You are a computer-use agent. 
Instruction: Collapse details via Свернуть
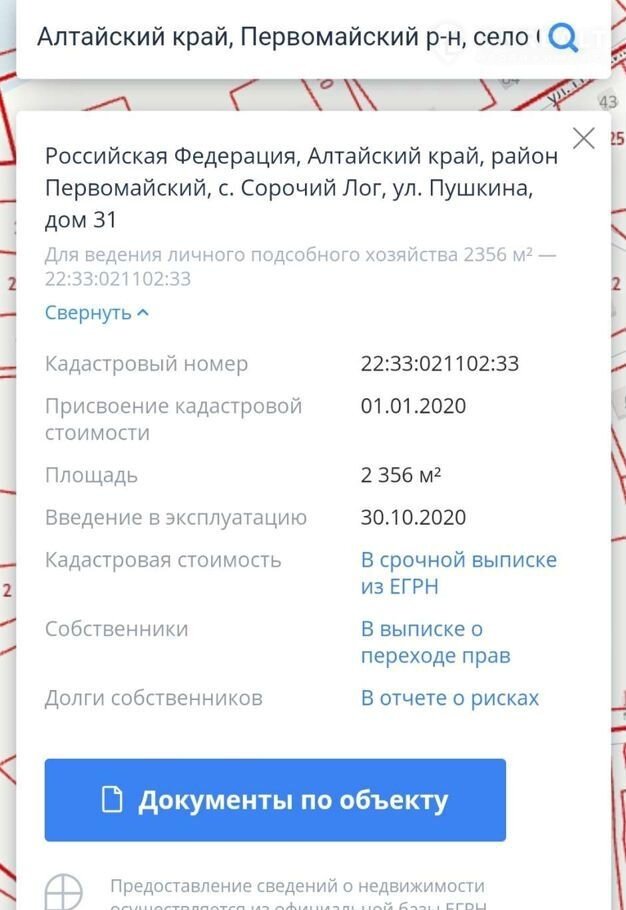pos(97,313)
